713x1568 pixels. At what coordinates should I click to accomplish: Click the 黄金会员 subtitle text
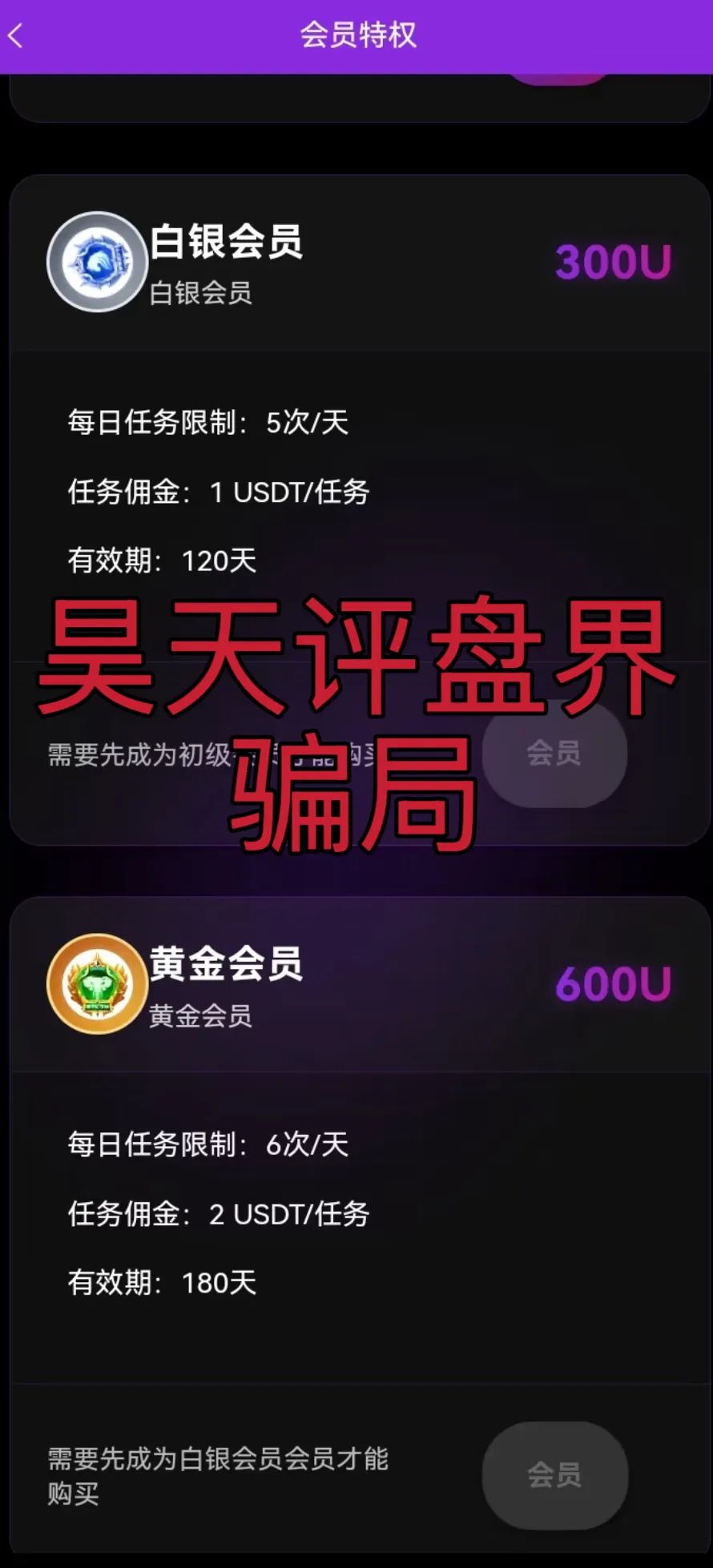[199, 1017]
